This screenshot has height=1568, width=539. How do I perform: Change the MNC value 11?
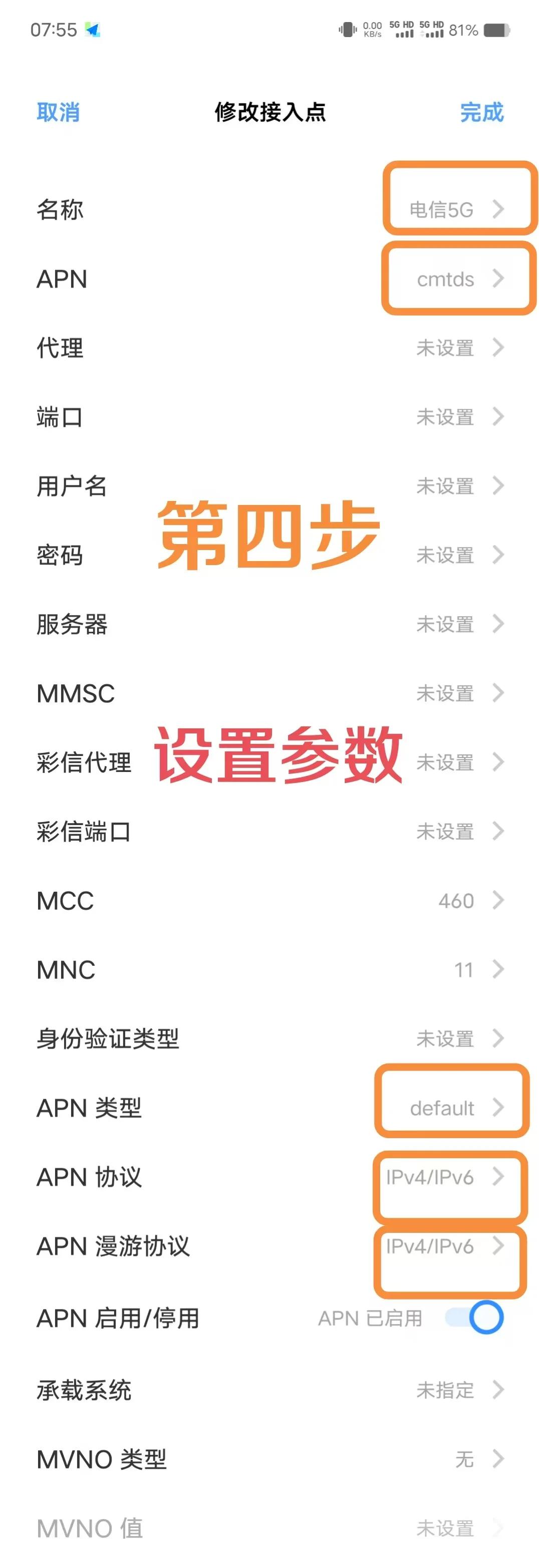(463, 969)
